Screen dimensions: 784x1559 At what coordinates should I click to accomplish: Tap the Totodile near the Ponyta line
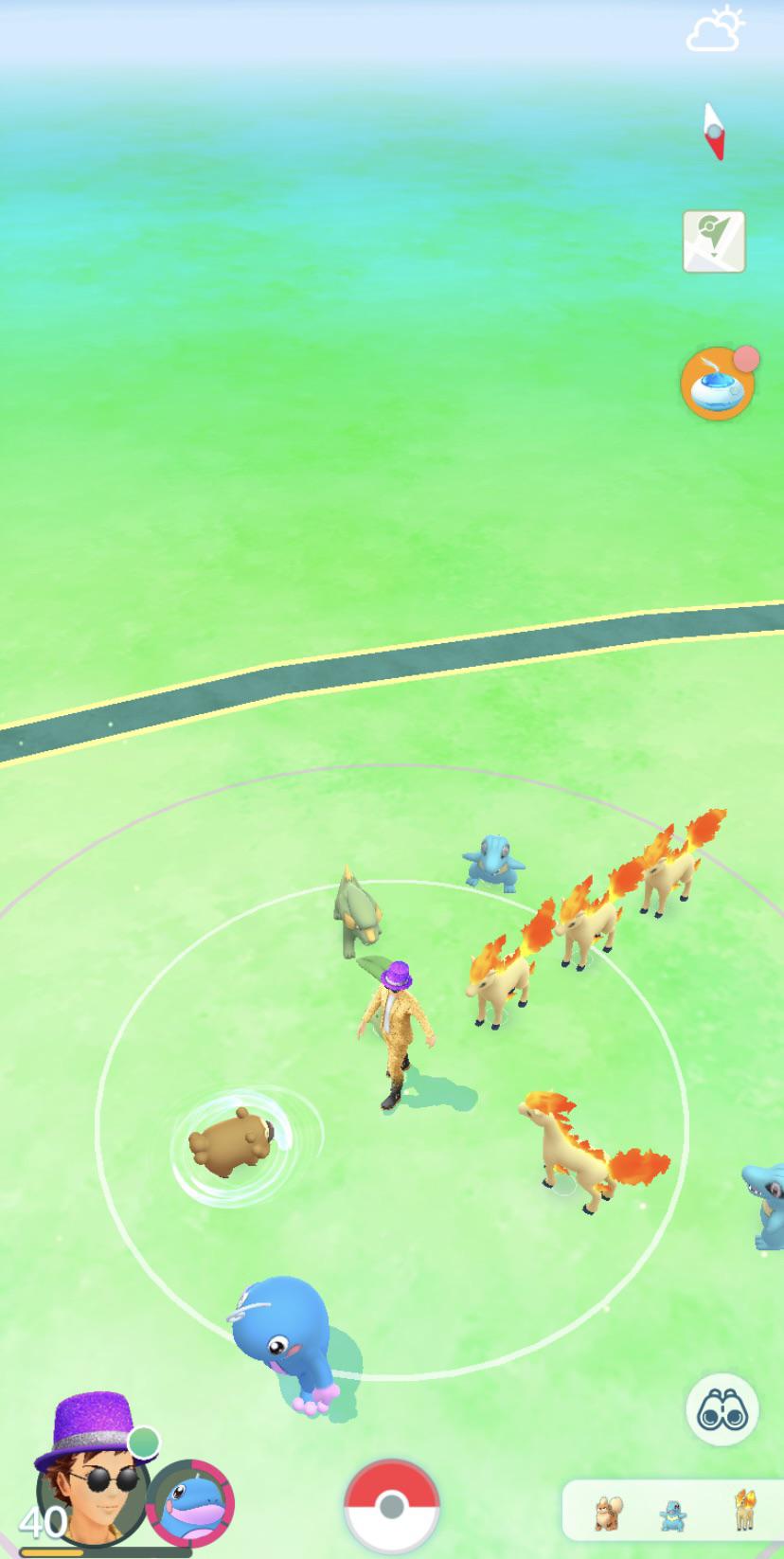(494, 863)
